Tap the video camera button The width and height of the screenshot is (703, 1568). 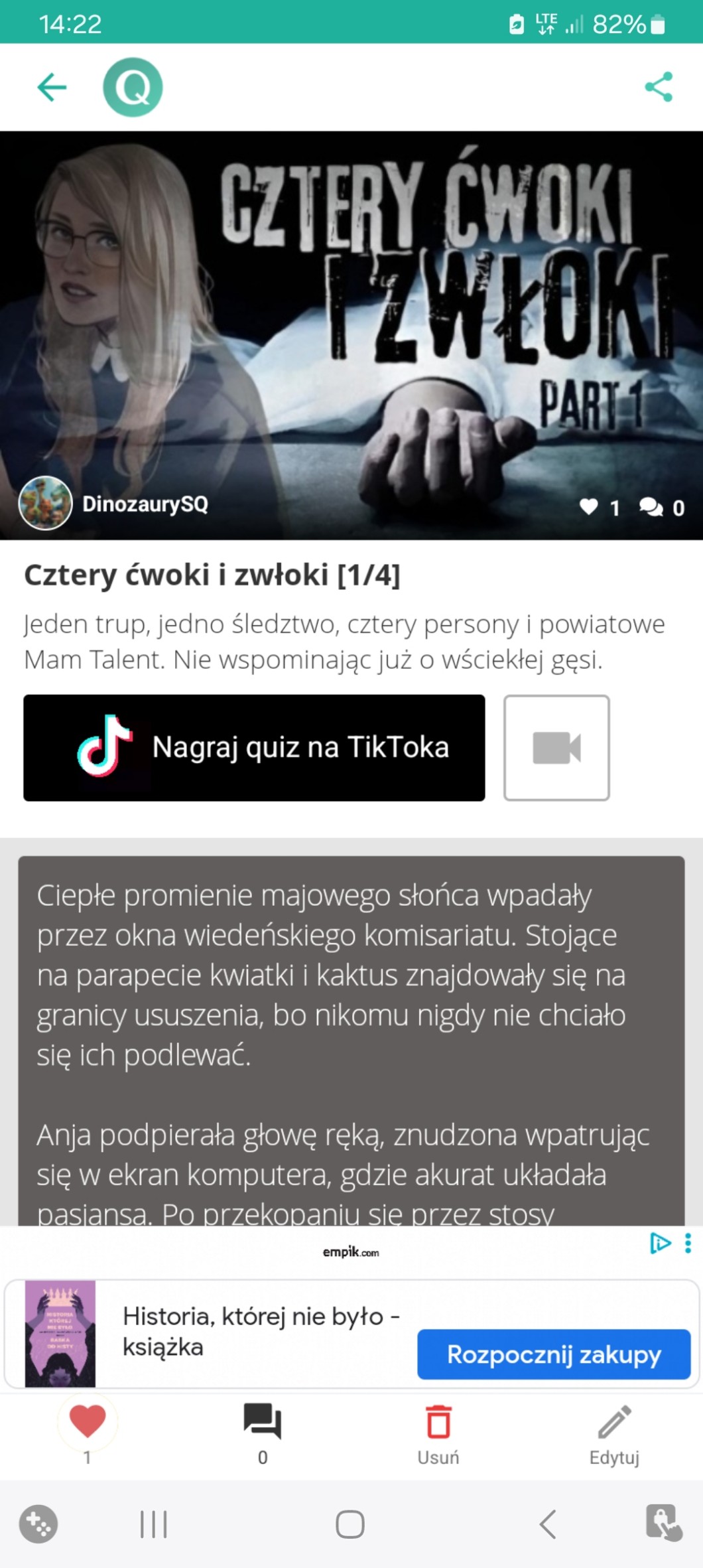point(556,748)
